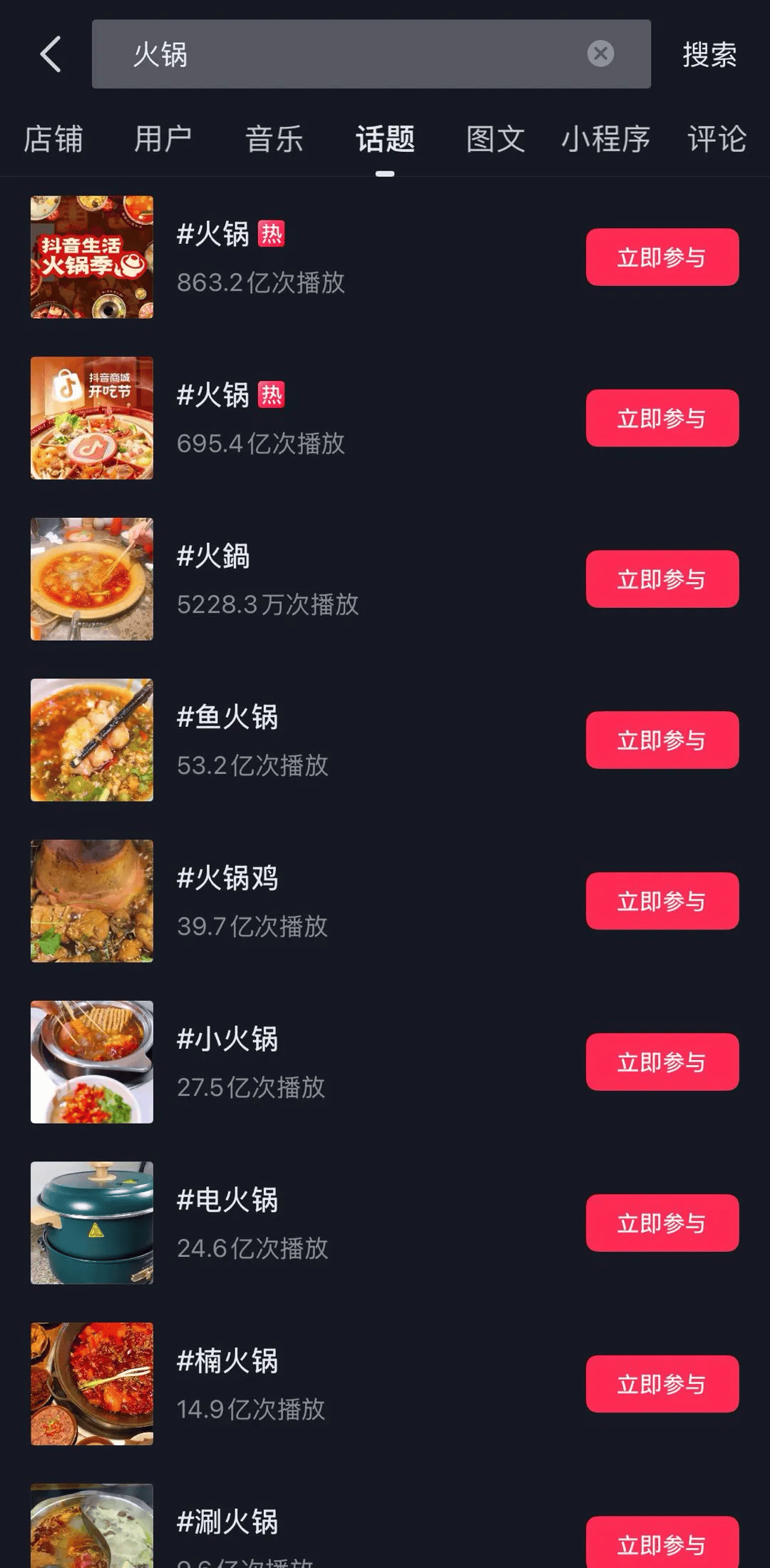The width and height of the screenshot is (770, 1568).
Task: Switch to the 小程序 tab
Action: tap(605, 138)
